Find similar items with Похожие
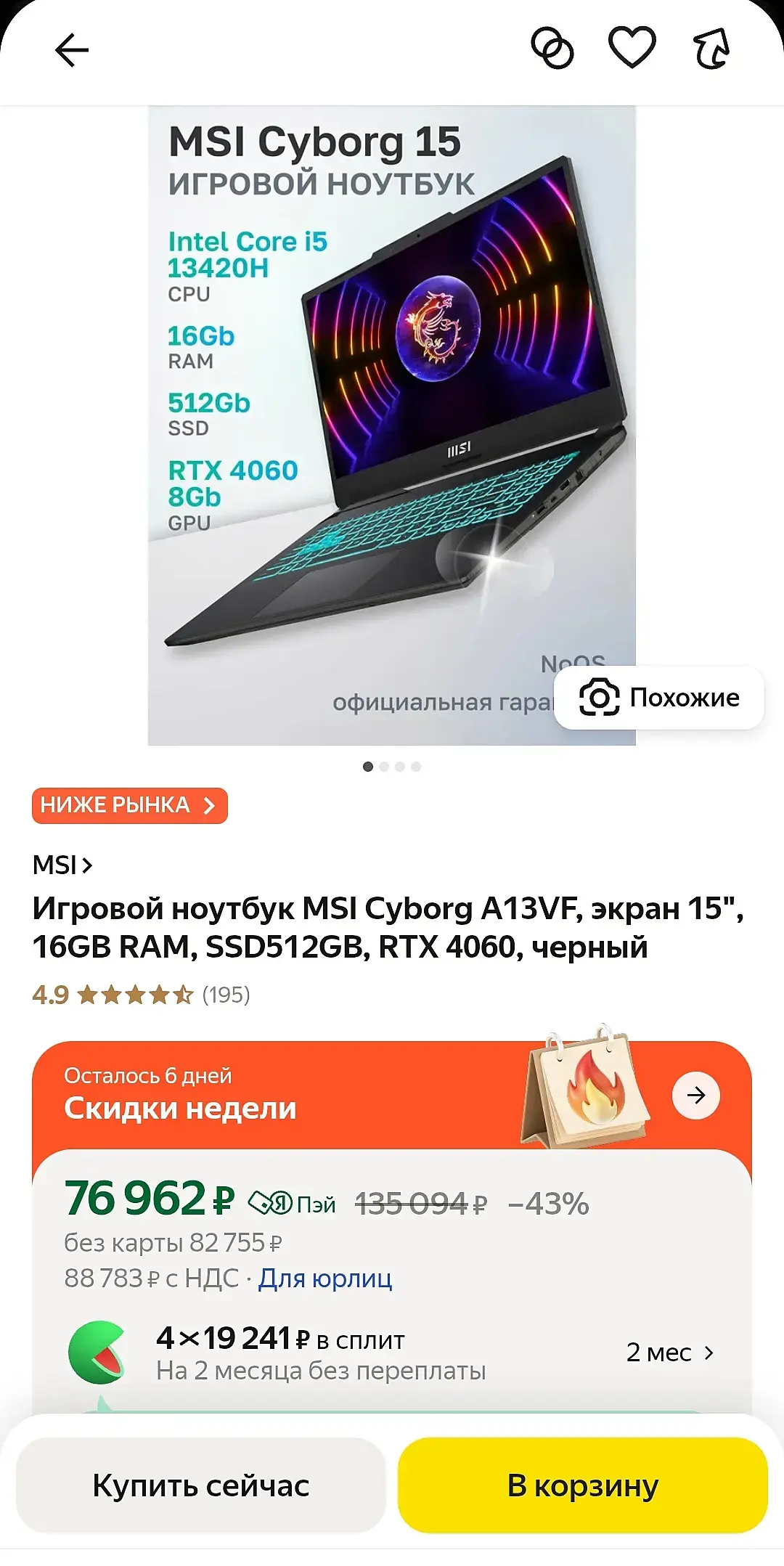784x1566 pixels. click(x=659, y=698)
